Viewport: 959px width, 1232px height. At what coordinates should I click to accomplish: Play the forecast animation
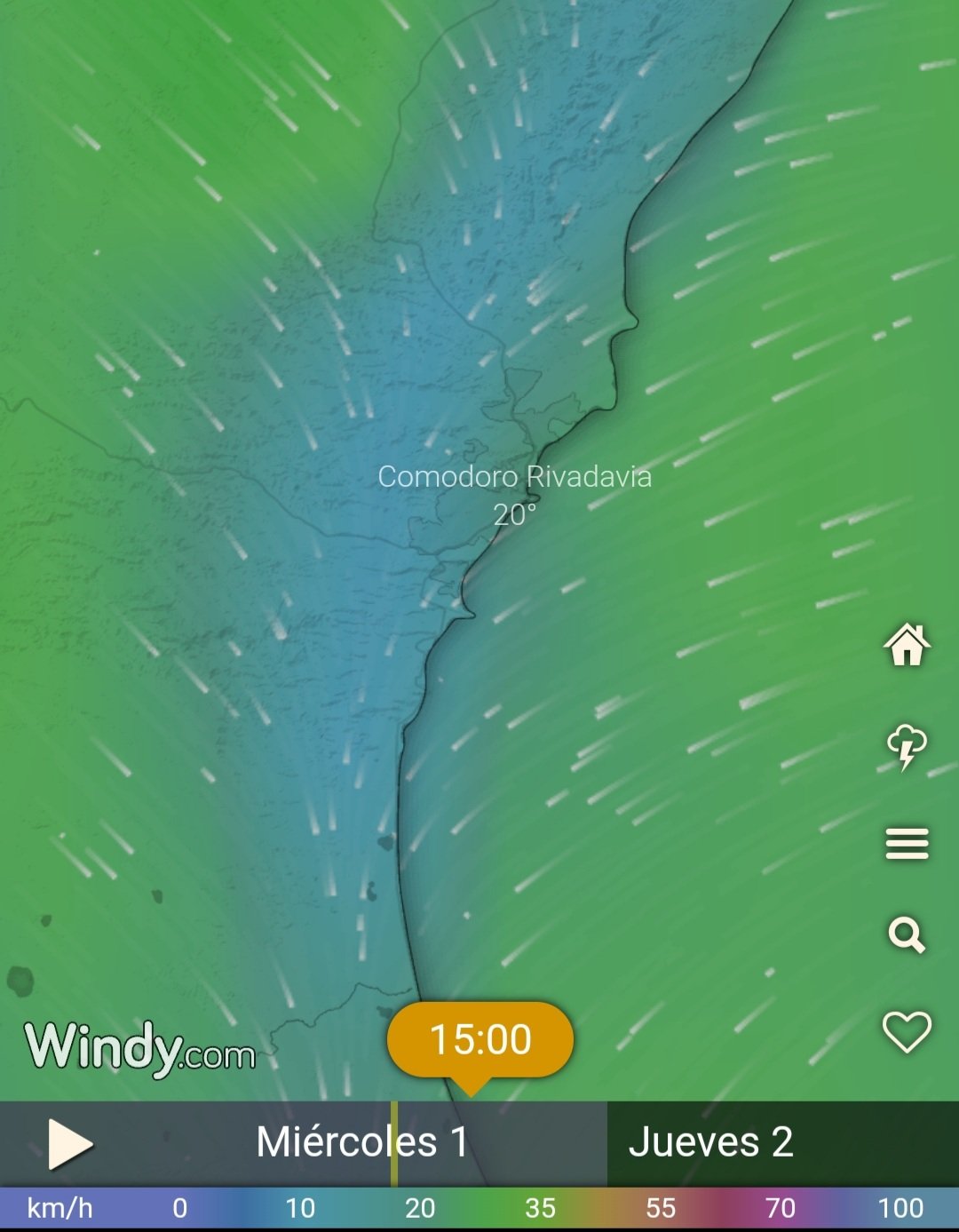(x=69, y=1144)
